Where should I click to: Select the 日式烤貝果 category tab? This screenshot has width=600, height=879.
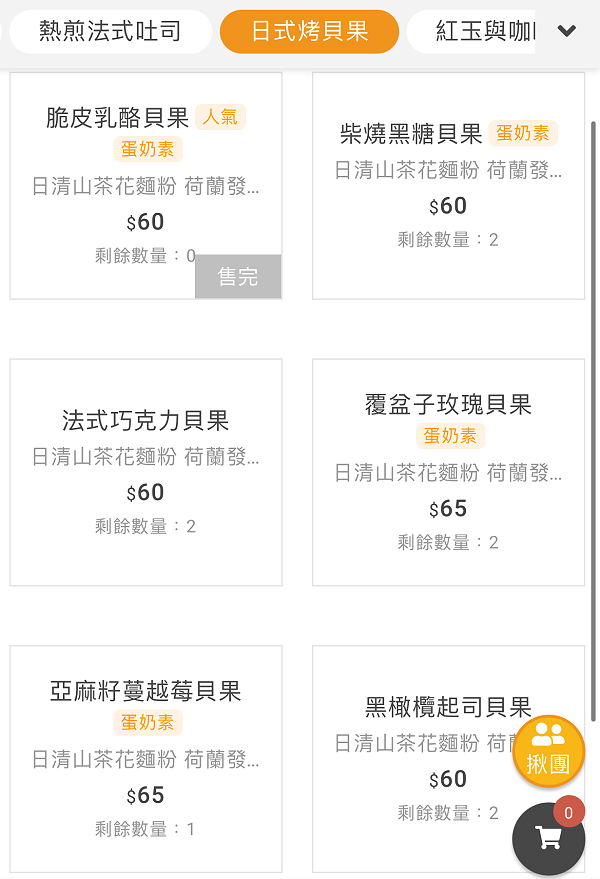[x=309, y=32]
